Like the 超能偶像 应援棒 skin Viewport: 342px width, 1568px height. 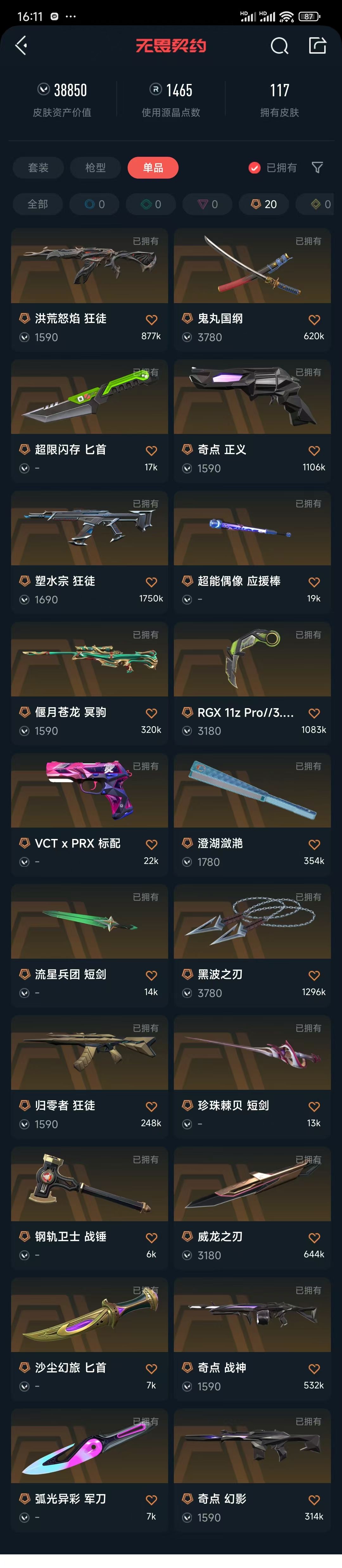(314, 582)
